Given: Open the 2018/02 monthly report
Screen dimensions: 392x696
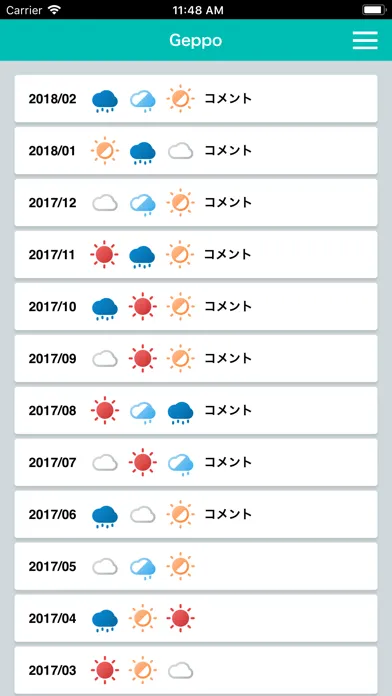Looking at the screenshot, I should pos(196,99).
